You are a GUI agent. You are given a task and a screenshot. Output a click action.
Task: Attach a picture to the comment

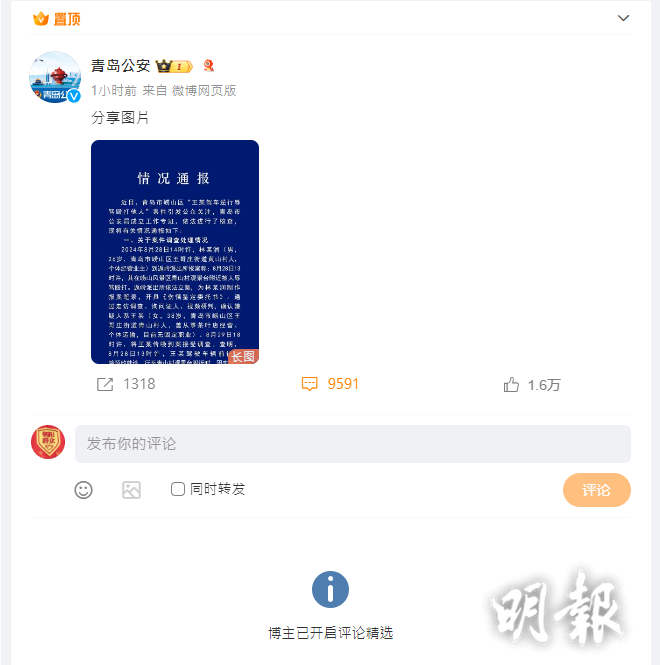(x=131, y=489)
